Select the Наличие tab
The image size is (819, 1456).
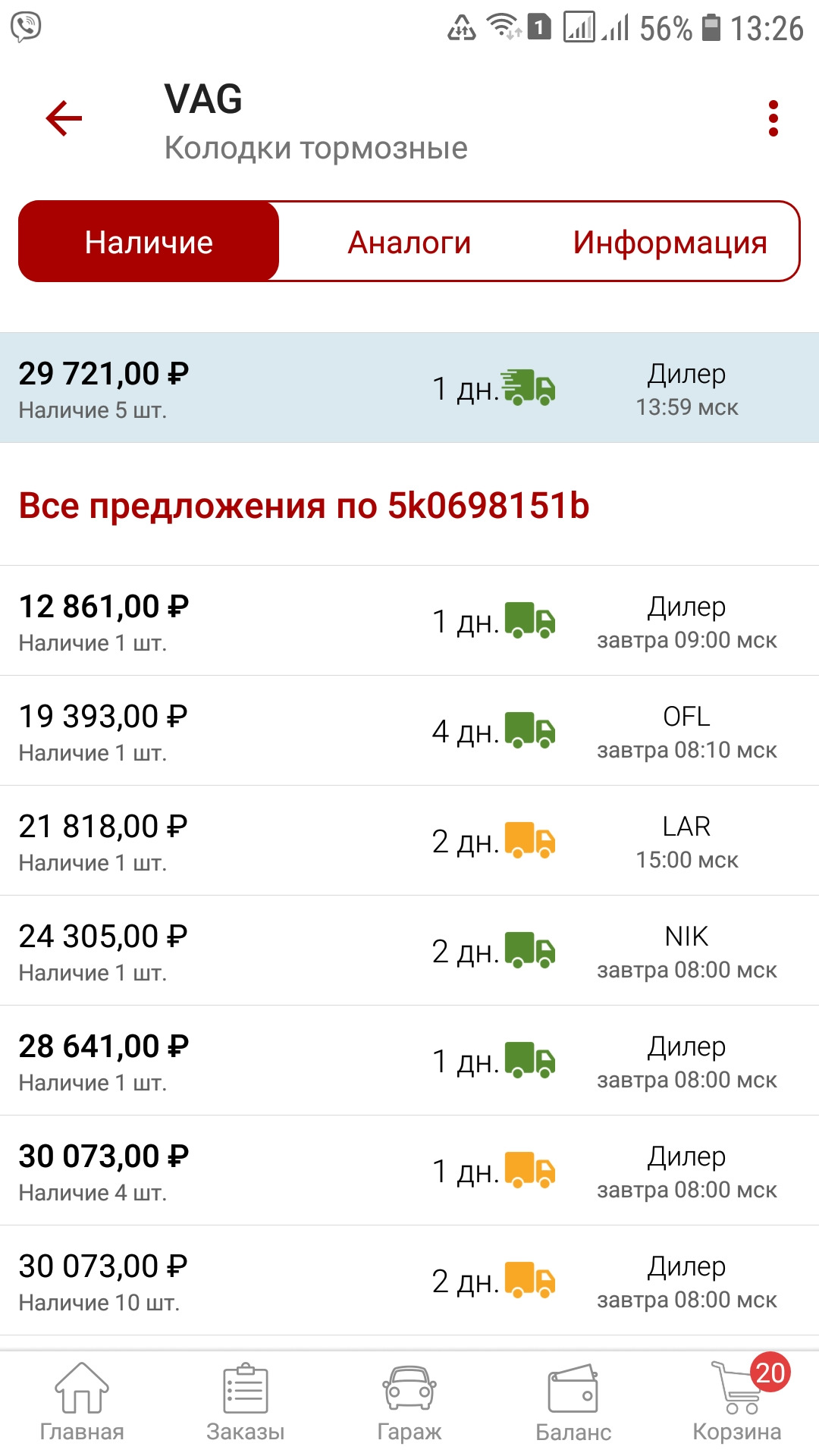coord(149,242)
